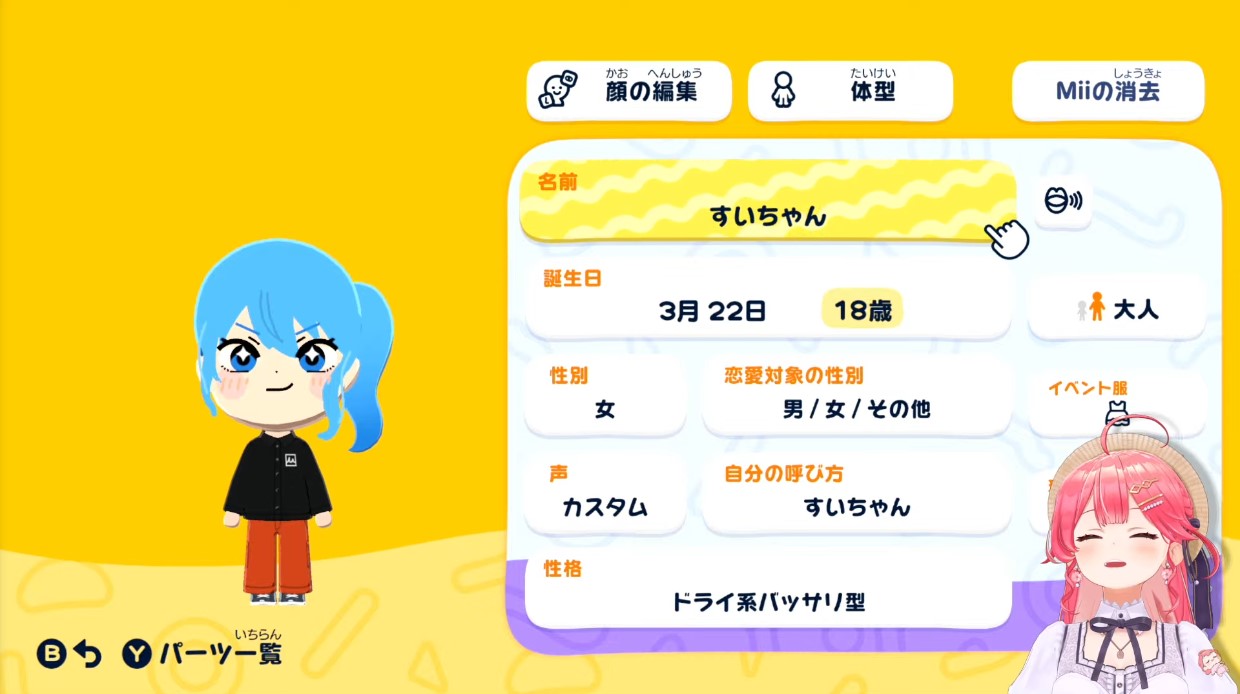This screenshot has width=1240, height=694.
Task: Switch the 大人 adult/child setting
Action: (x=1117, y=308)
